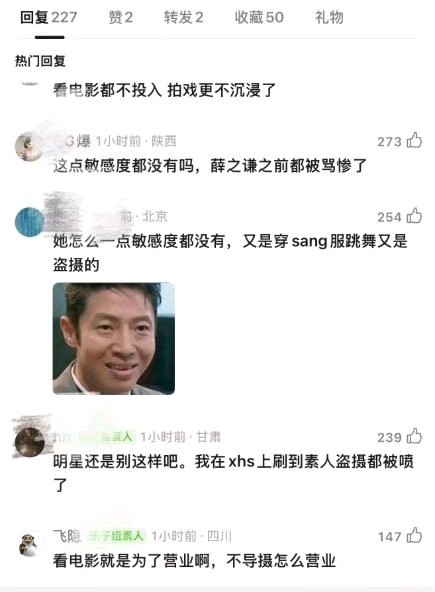Switch to the 转发 2 tab
435x592 pixels.
pyautogui.click(x=184, y=17)
